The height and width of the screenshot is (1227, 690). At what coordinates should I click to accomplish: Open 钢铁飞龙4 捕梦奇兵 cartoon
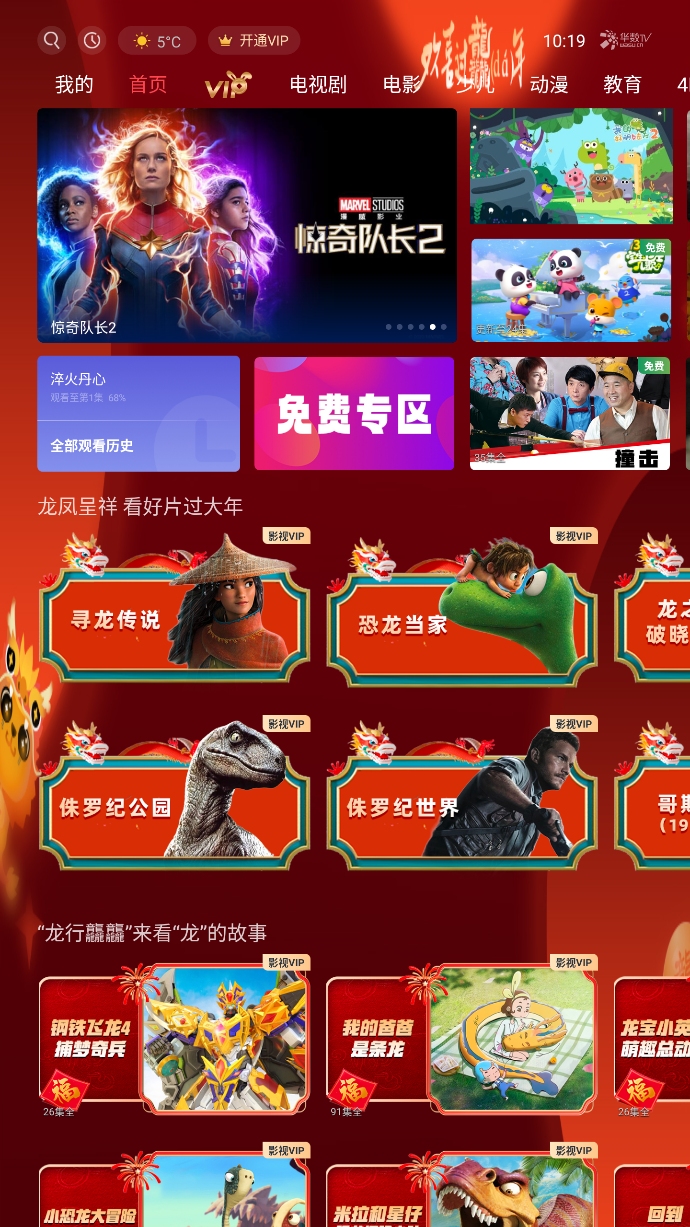point(174,1038)
